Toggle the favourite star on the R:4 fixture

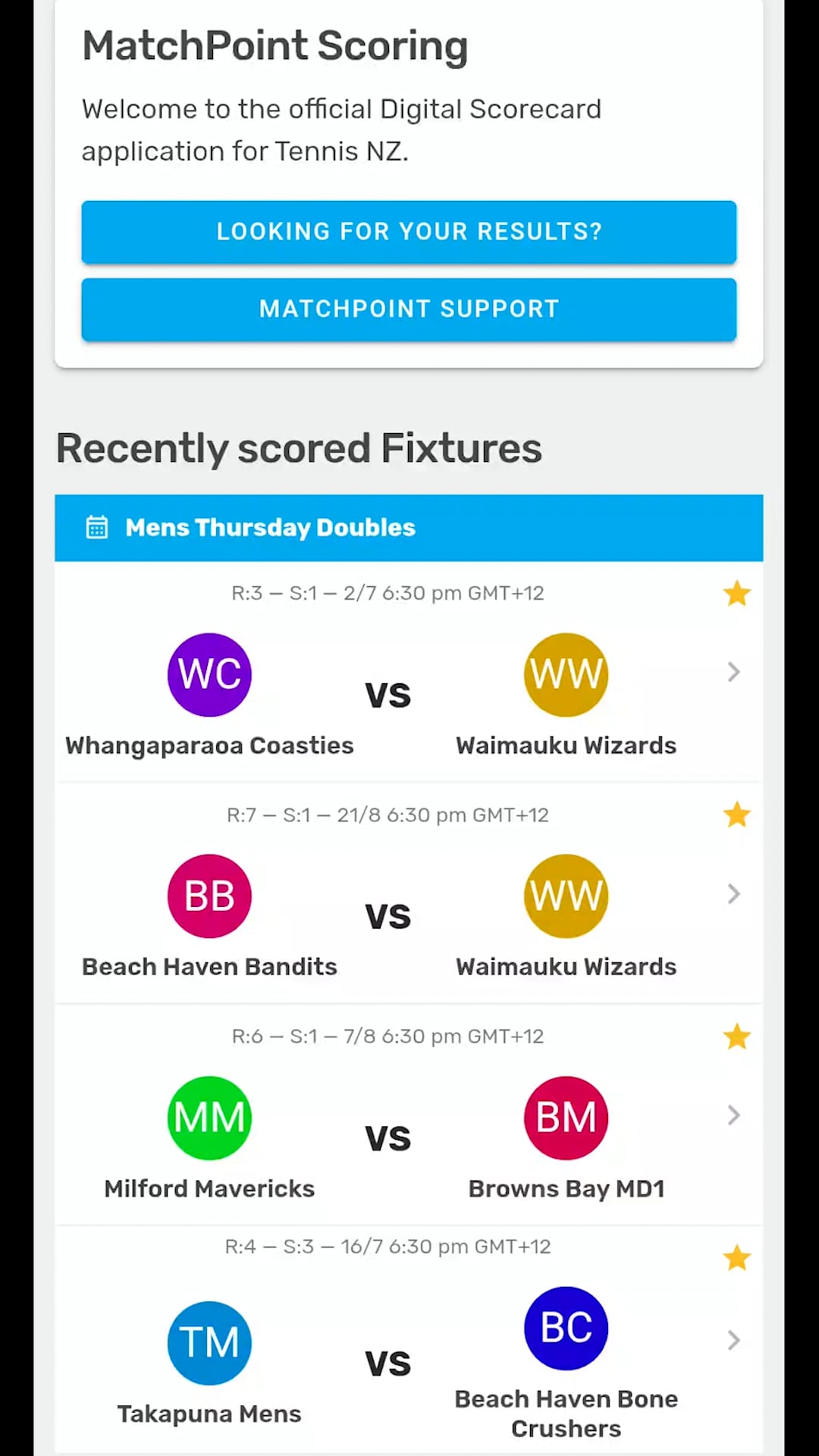point(736,1258)
